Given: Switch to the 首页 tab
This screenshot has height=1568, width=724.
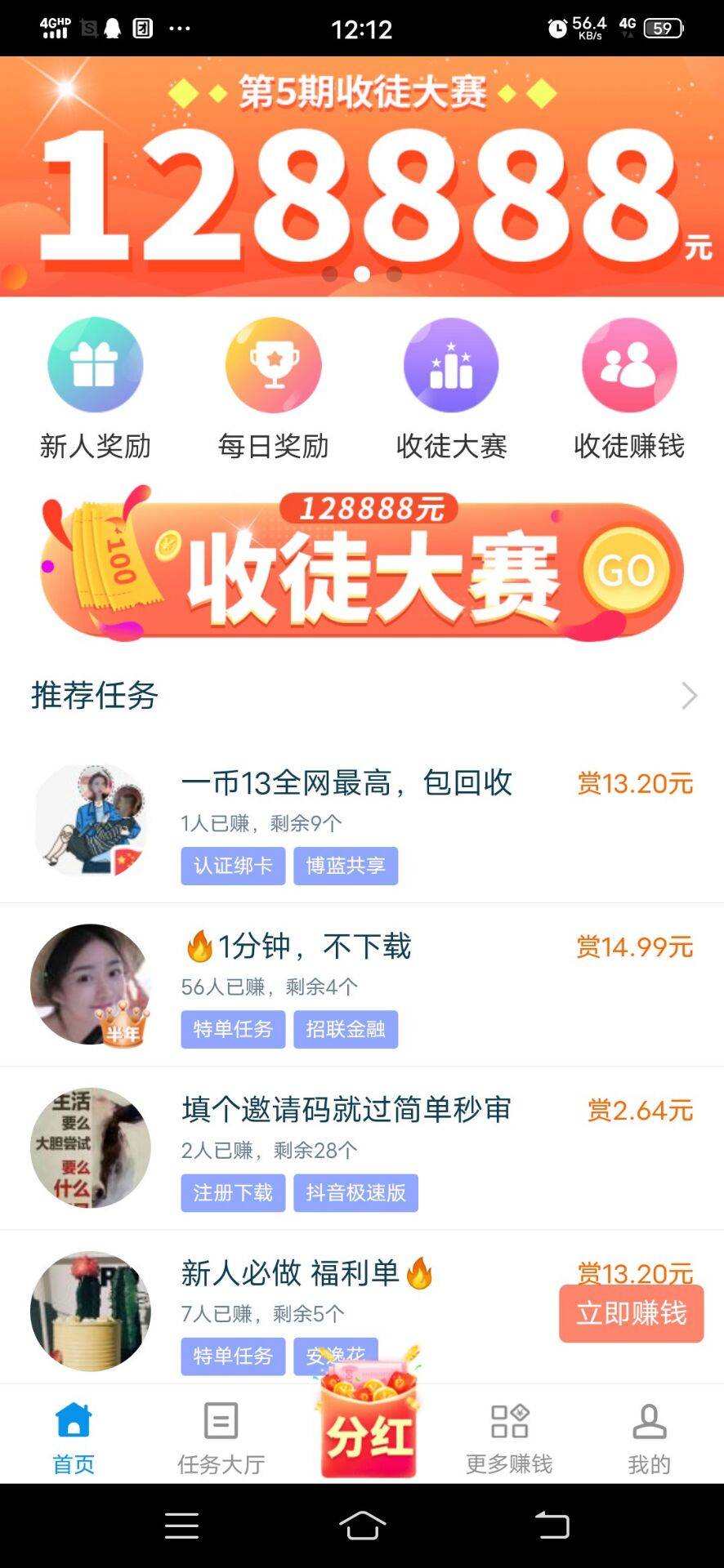Looking at the screenshot, I should [x=74, y=1439].
